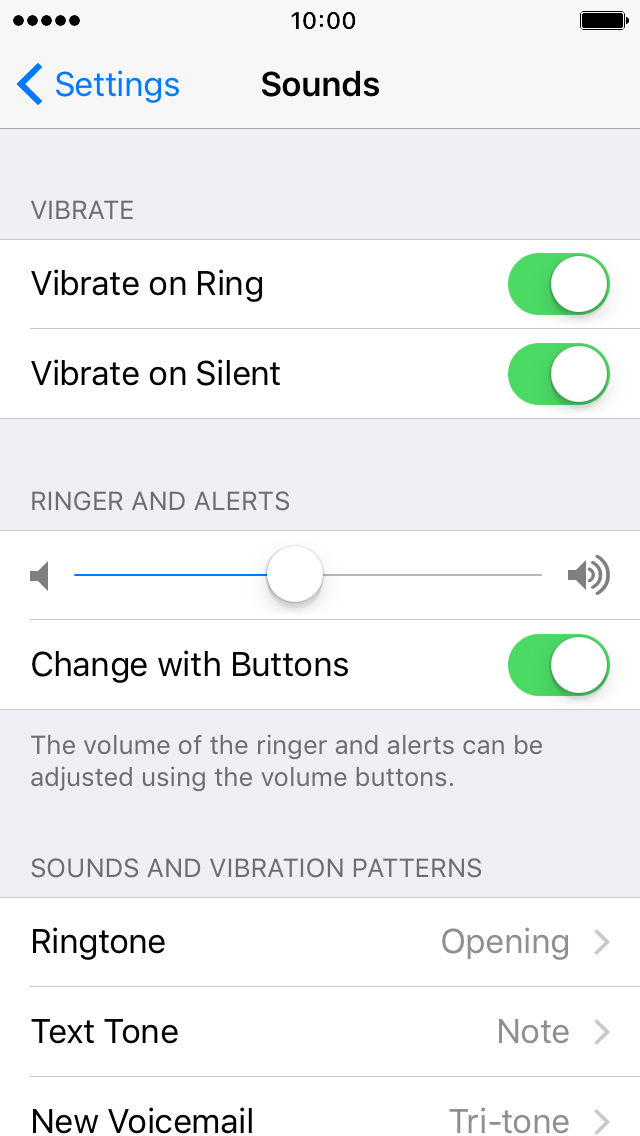This screenshot has width=640, height=1136.
Task: Open New Voicemail sound options
Action: click(x=320, y=1107)
